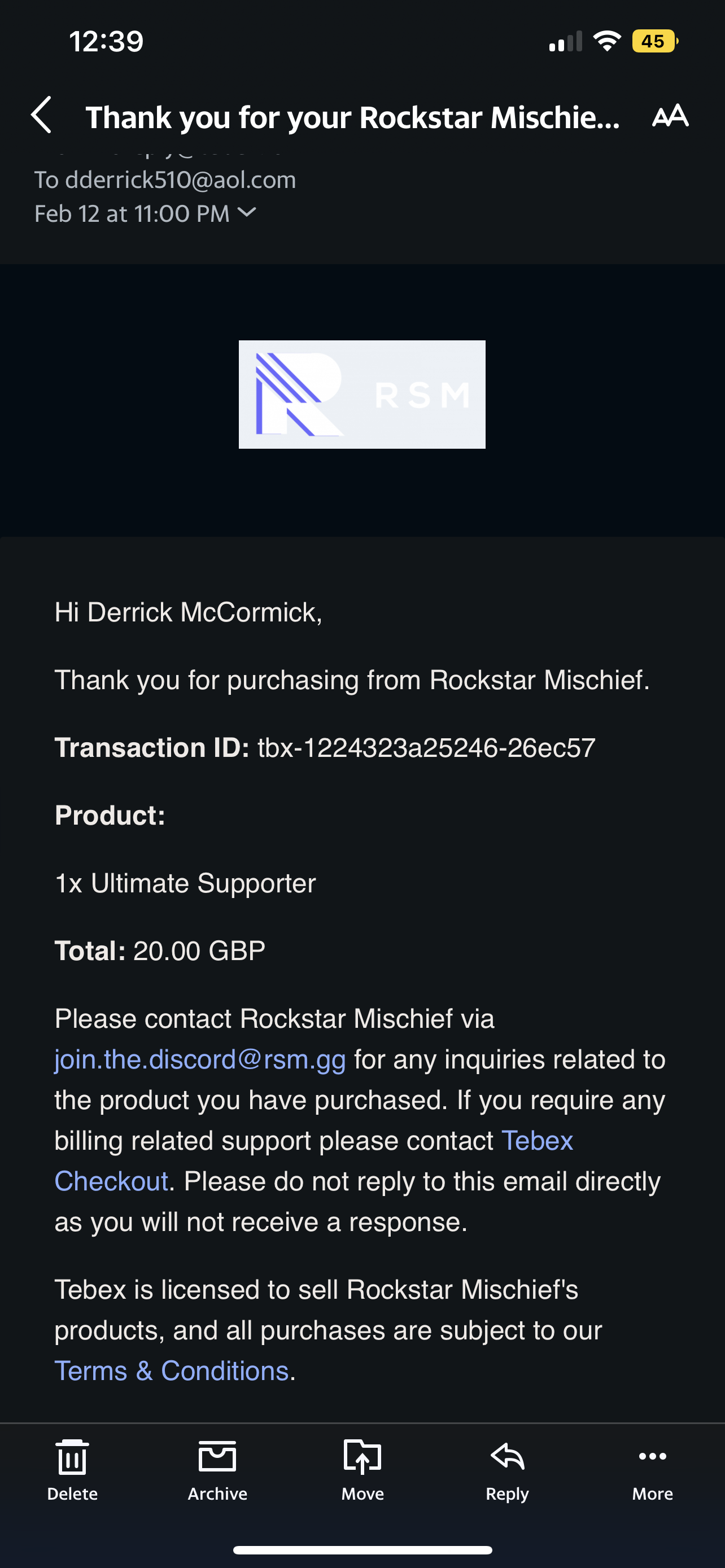Go back to the inbox
The image size is (725, 1568).
(x=41, y=115)
